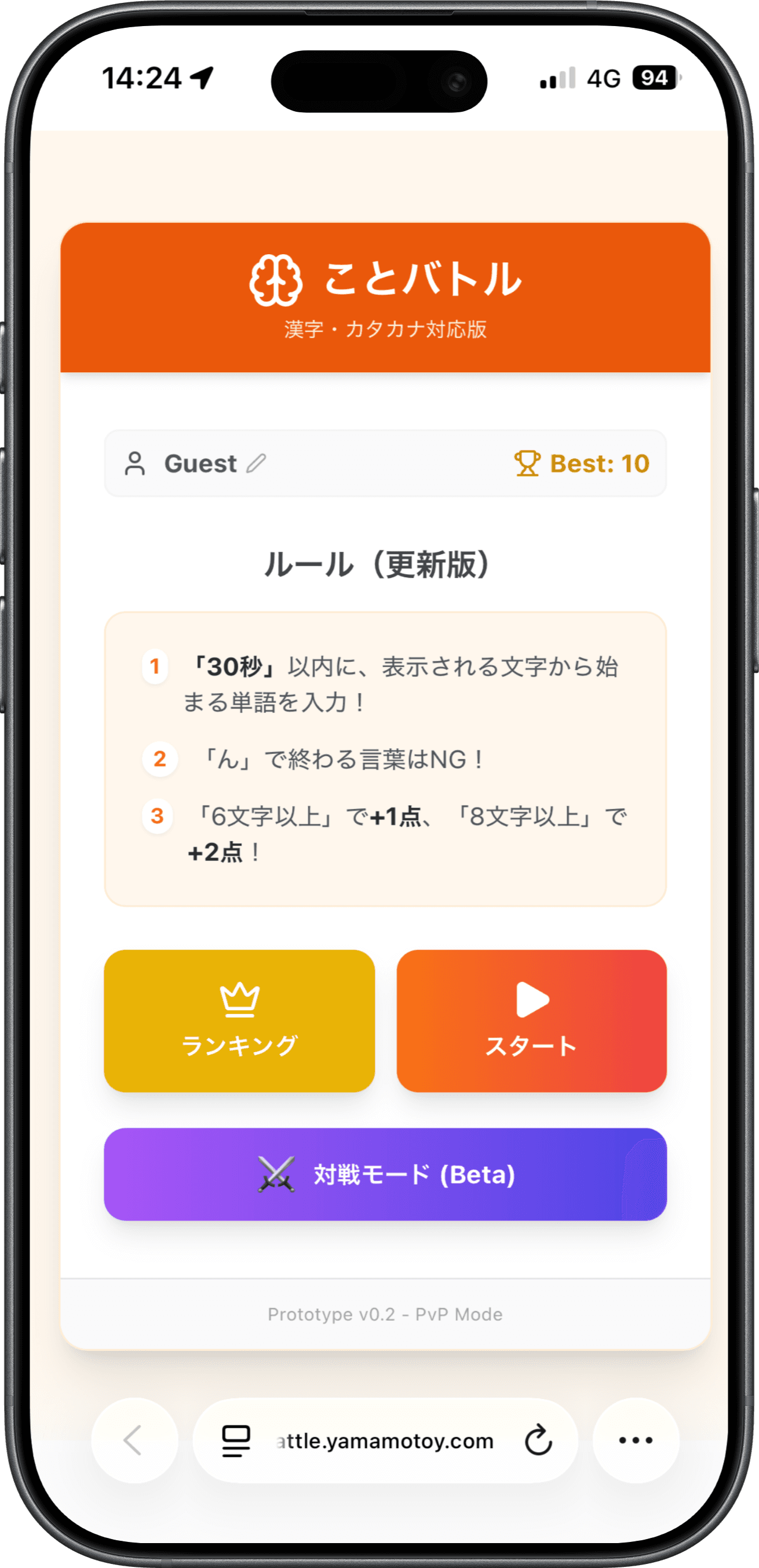Click rule number 2 circle badge

tap(158, 757)
